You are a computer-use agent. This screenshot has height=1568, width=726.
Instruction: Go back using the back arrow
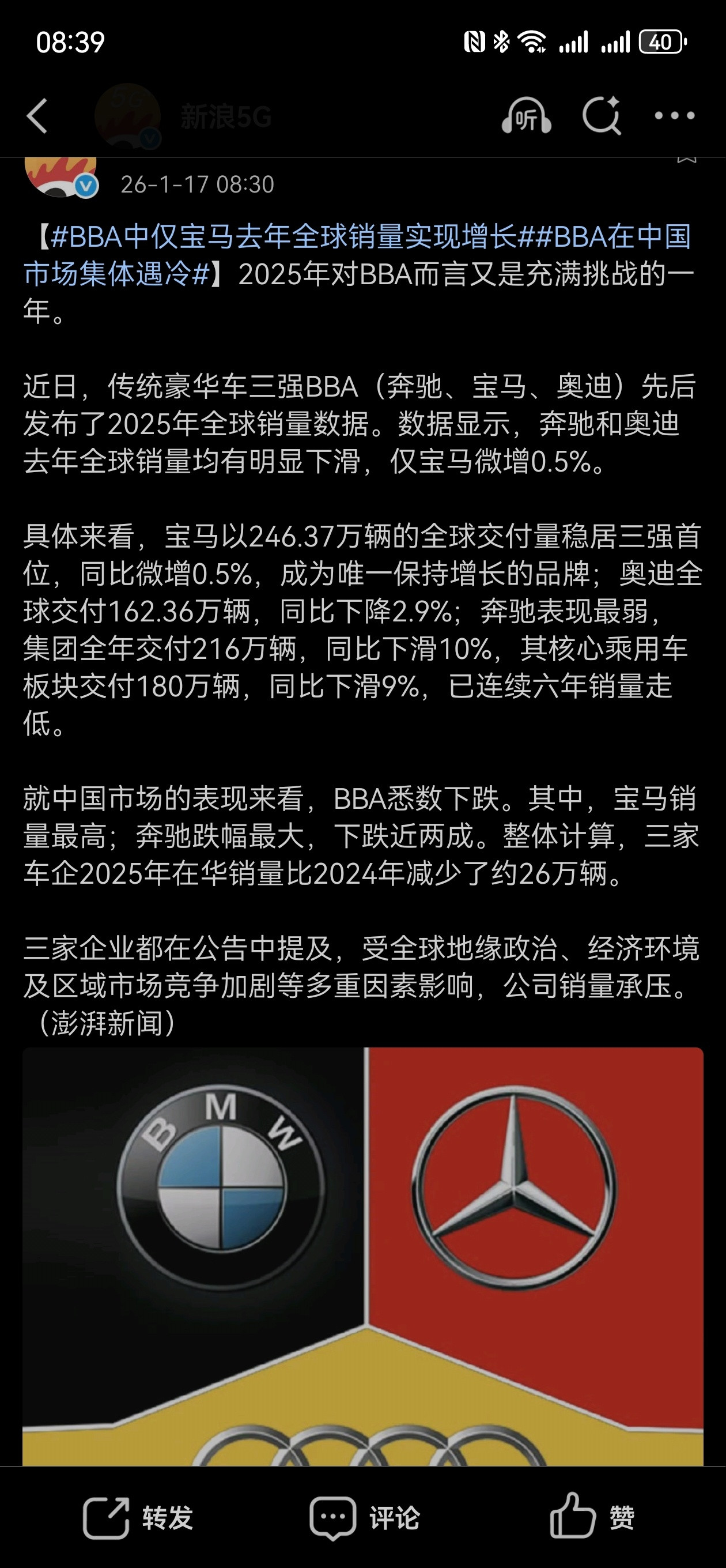[37, 115]
